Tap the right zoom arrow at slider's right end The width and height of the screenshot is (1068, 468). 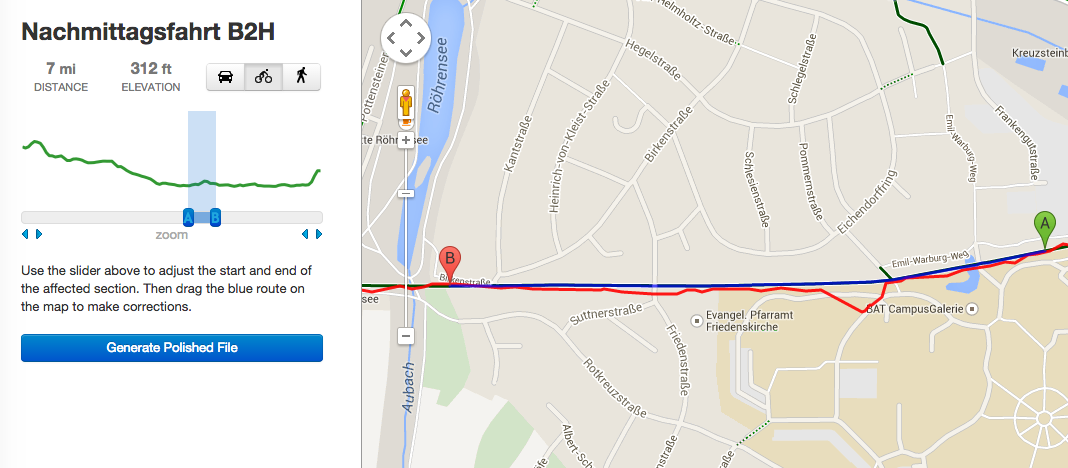tap(319, 234)
